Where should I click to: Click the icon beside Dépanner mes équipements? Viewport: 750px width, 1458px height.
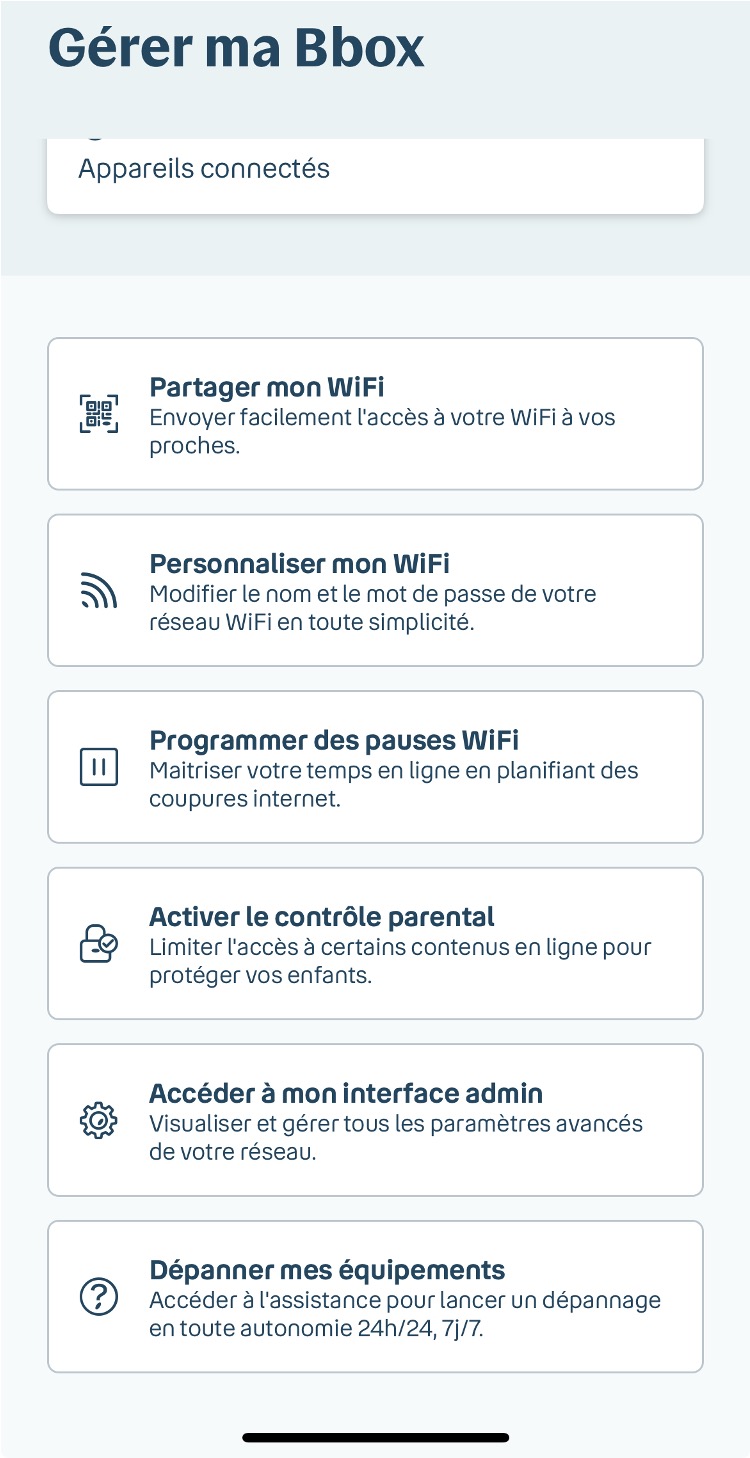point(97,1295)
